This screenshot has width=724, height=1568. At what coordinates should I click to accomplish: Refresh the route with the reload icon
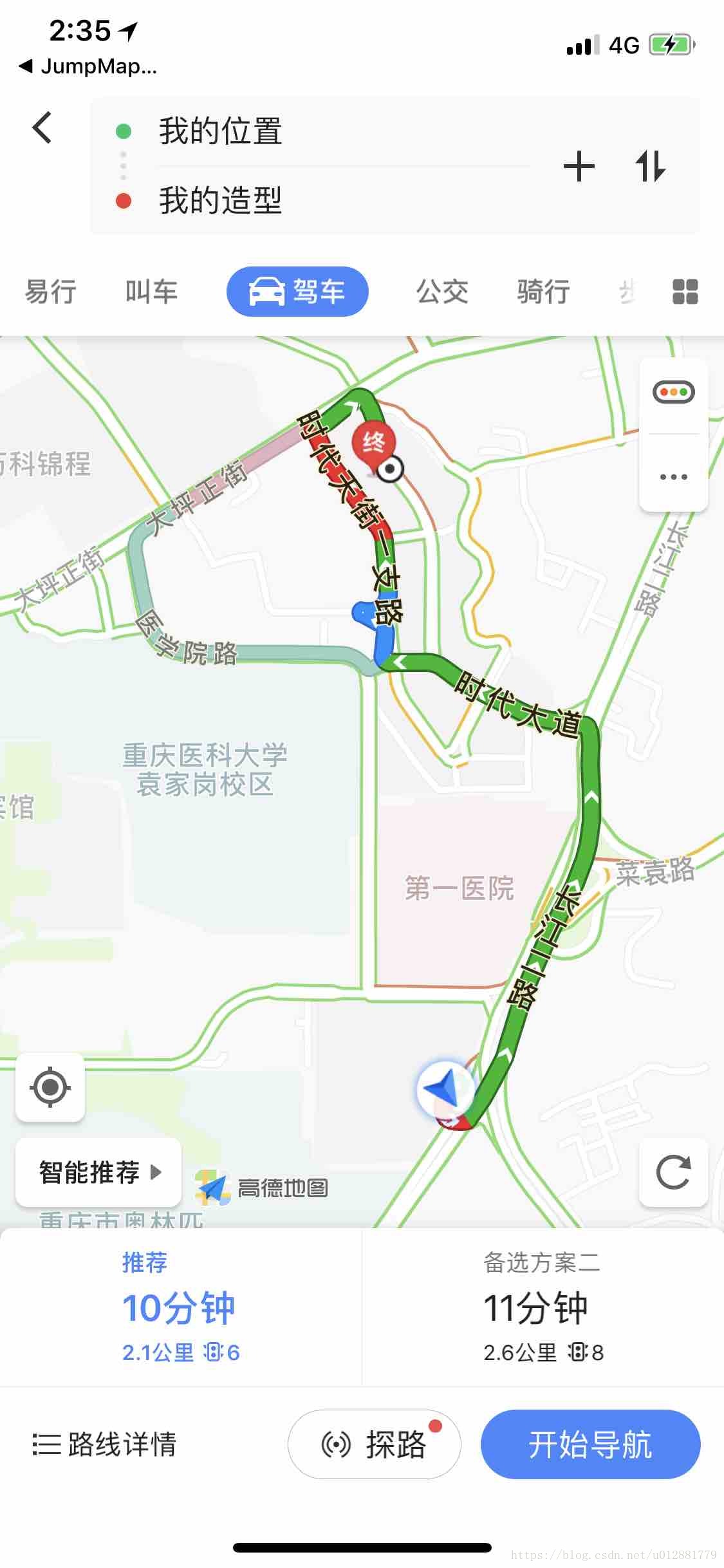[673, 1172]
